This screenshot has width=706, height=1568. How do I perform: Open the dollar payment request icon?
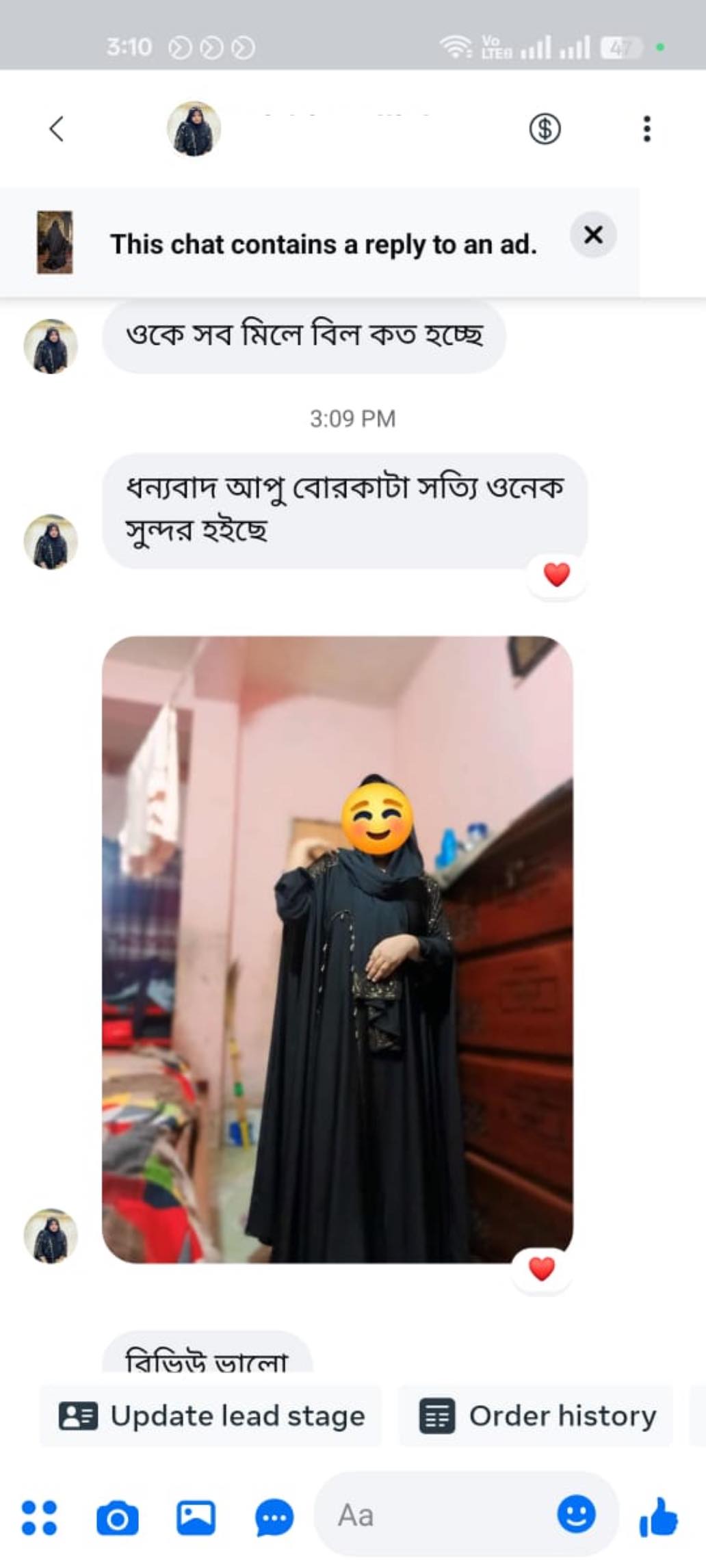coord(545,129)
